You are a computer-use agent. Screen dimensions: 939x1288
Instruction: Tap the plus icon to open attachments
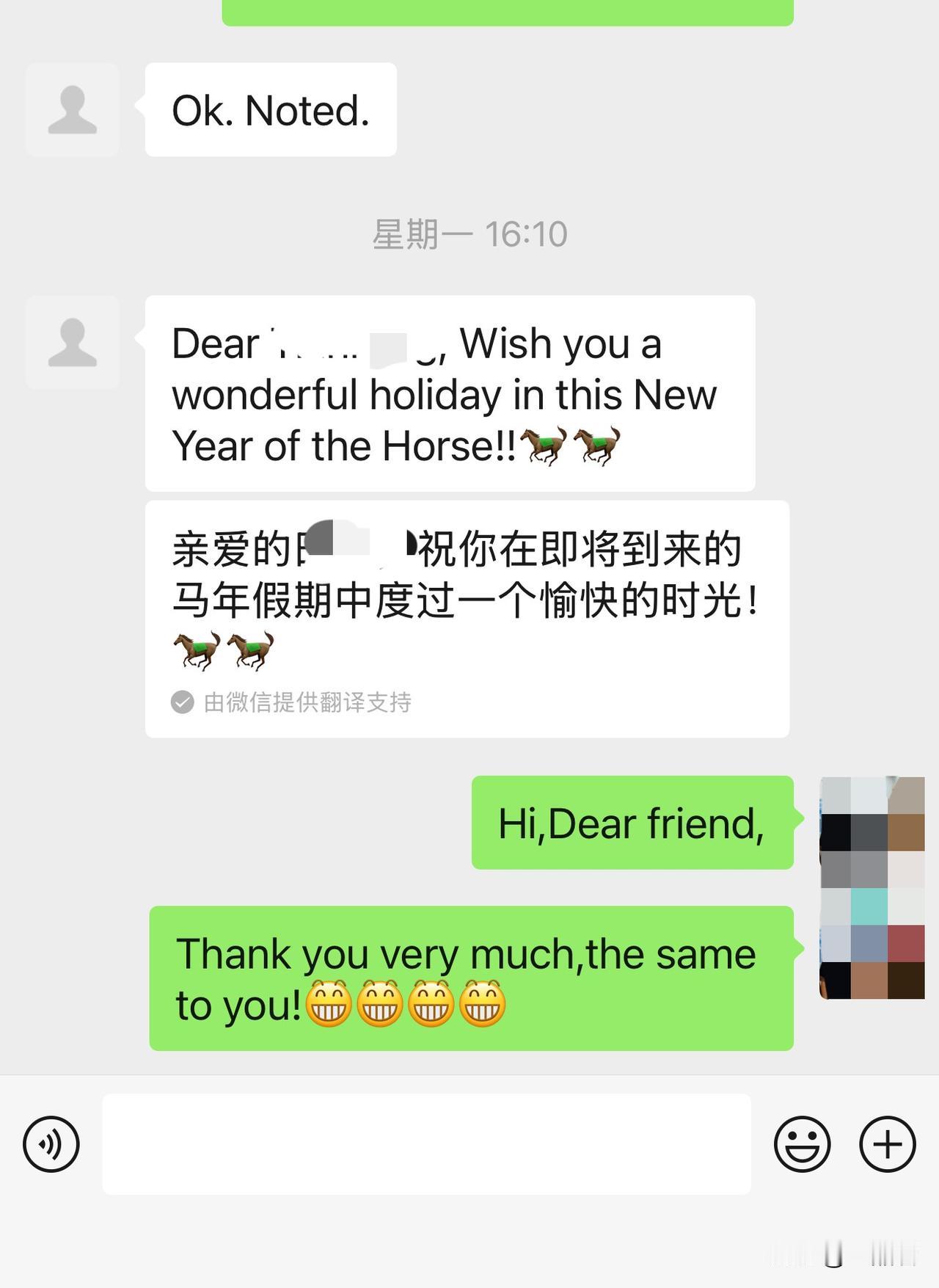click(888, 1145)
